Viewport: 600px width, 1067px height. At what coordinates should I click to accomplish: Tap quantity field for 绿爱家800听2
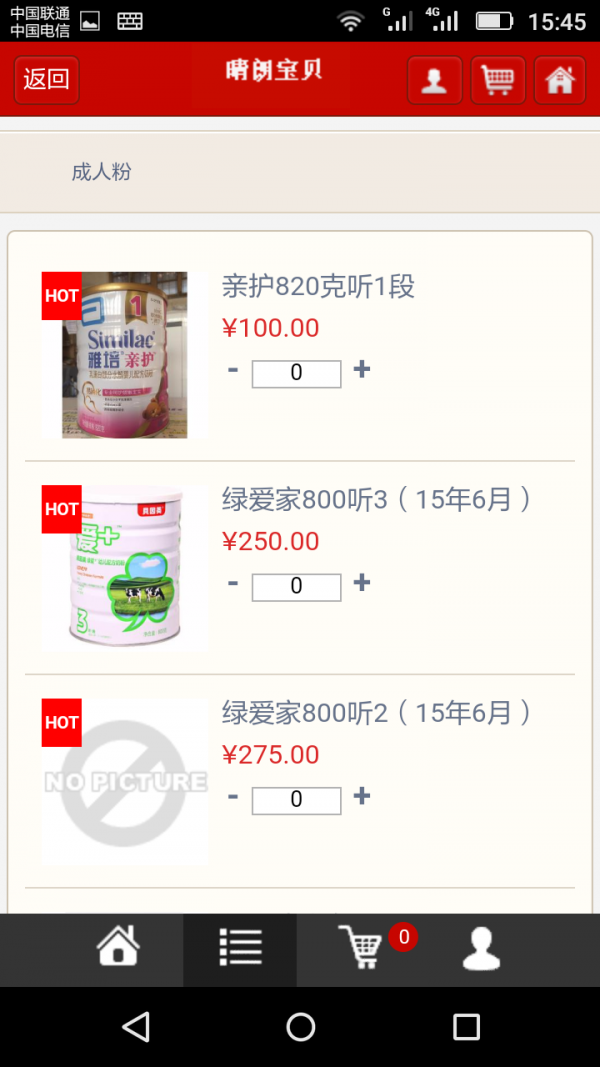click(x=296, y=800)
